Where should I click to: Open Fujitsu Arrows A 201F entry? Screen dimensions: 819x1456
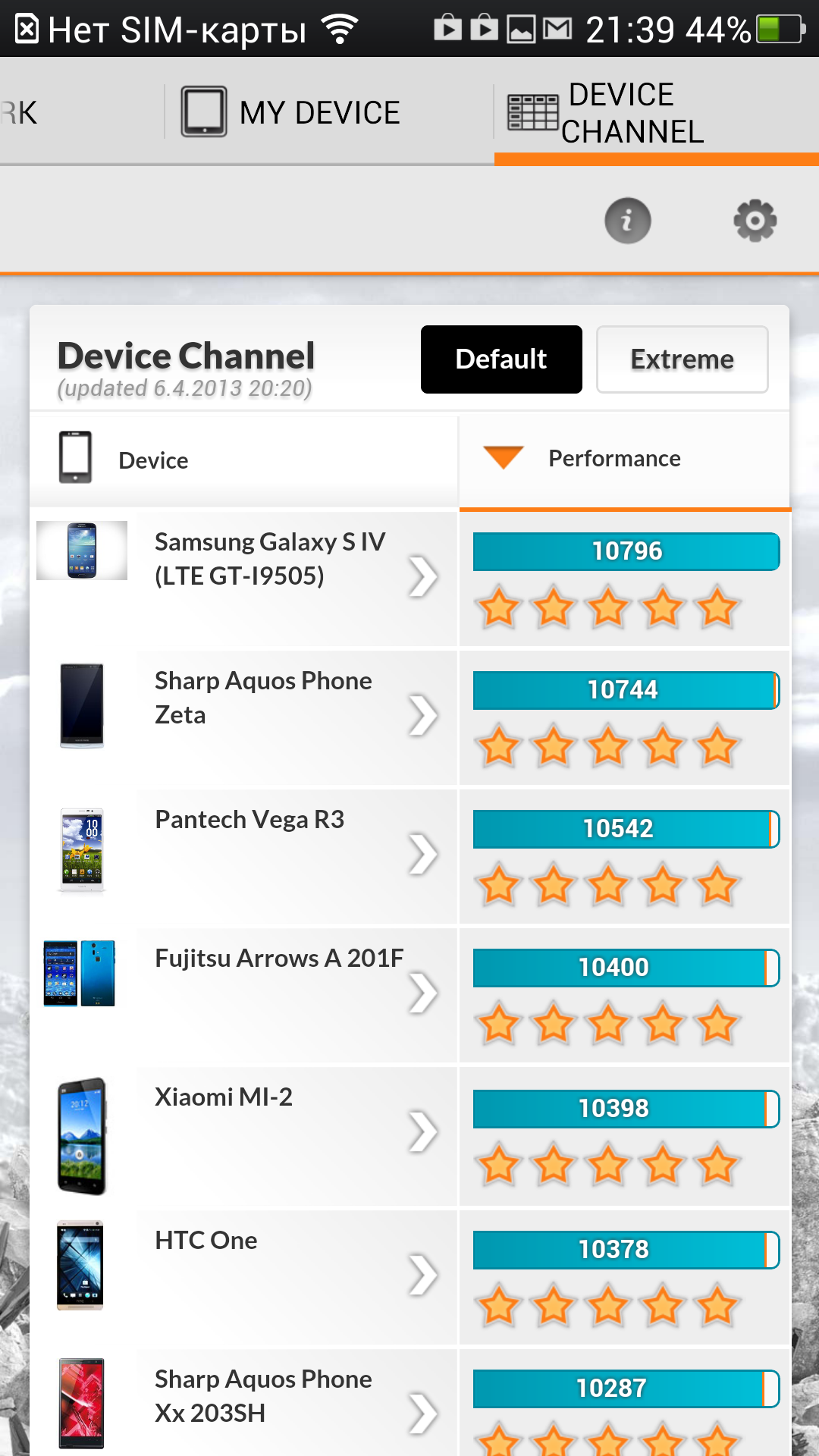[243, 995]
